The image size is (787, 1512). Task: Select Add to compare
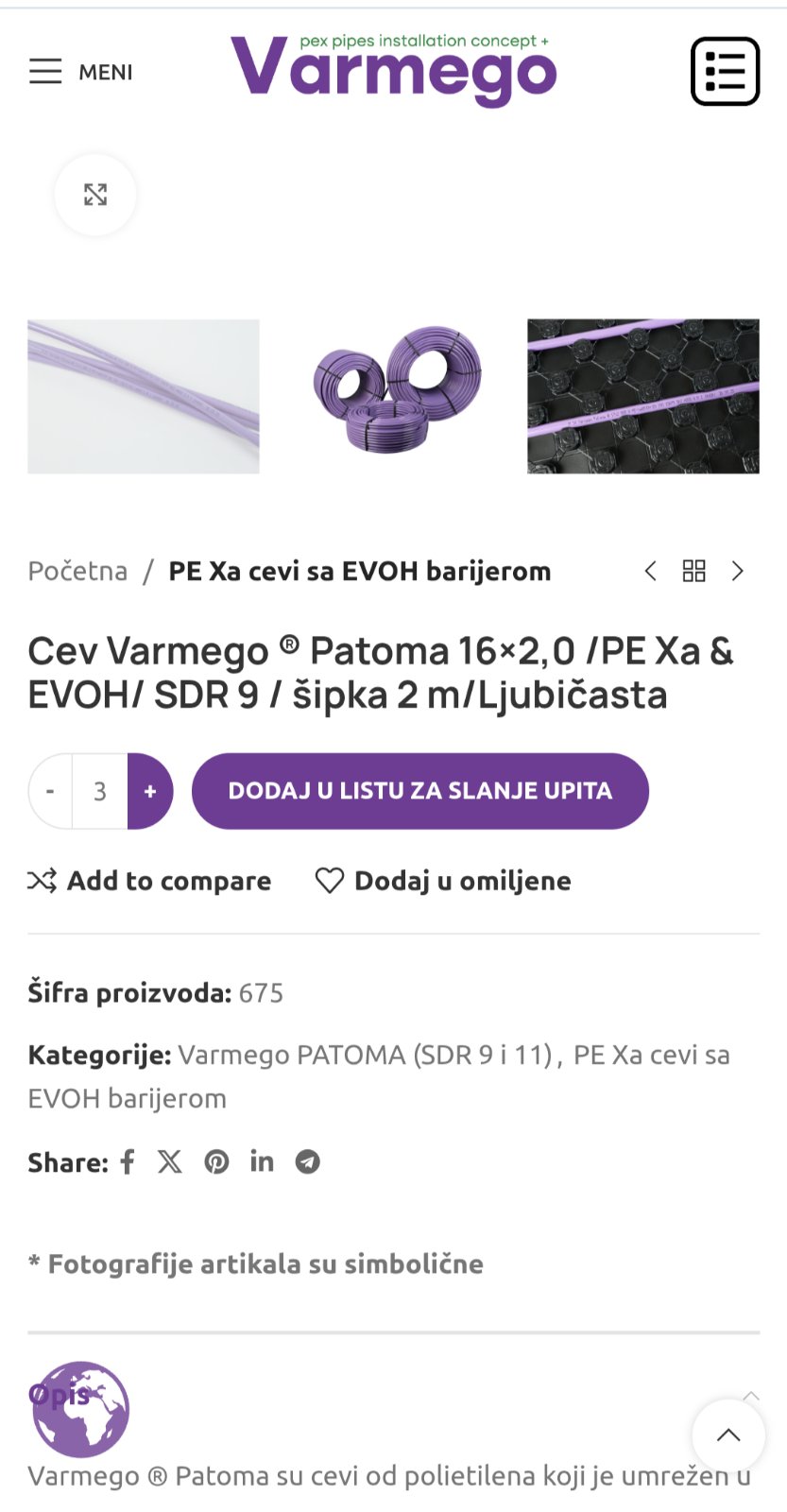pos(150,881)
